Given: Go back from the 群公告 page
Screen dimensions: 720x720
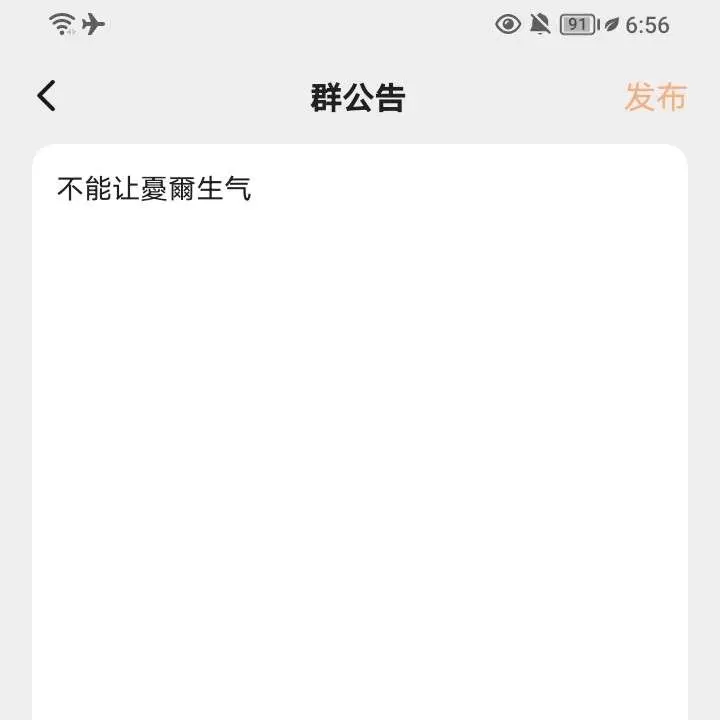Looking at the screenshot, I should [46, 96].
